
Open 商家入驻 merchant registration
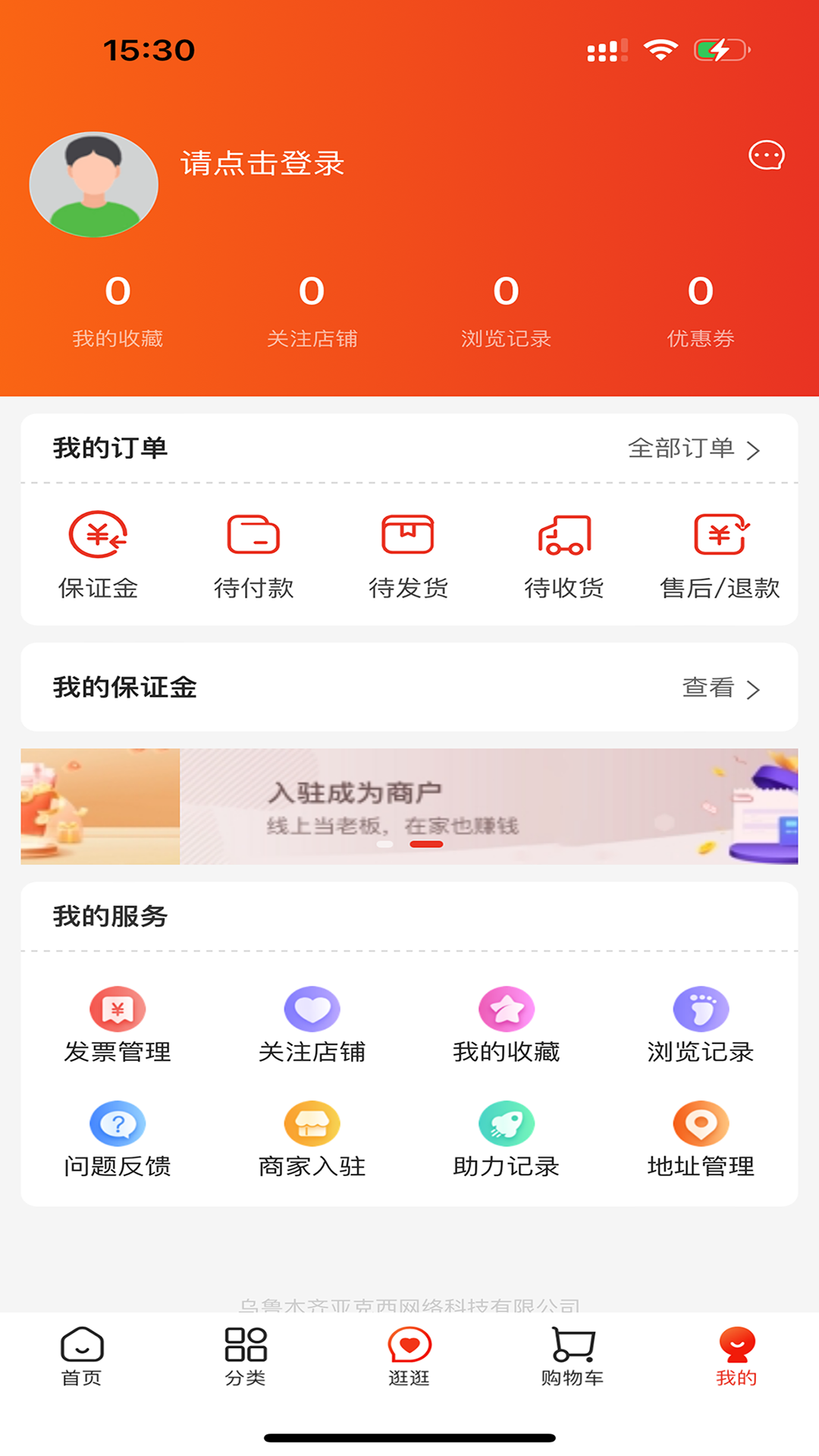click(312, 1139)
